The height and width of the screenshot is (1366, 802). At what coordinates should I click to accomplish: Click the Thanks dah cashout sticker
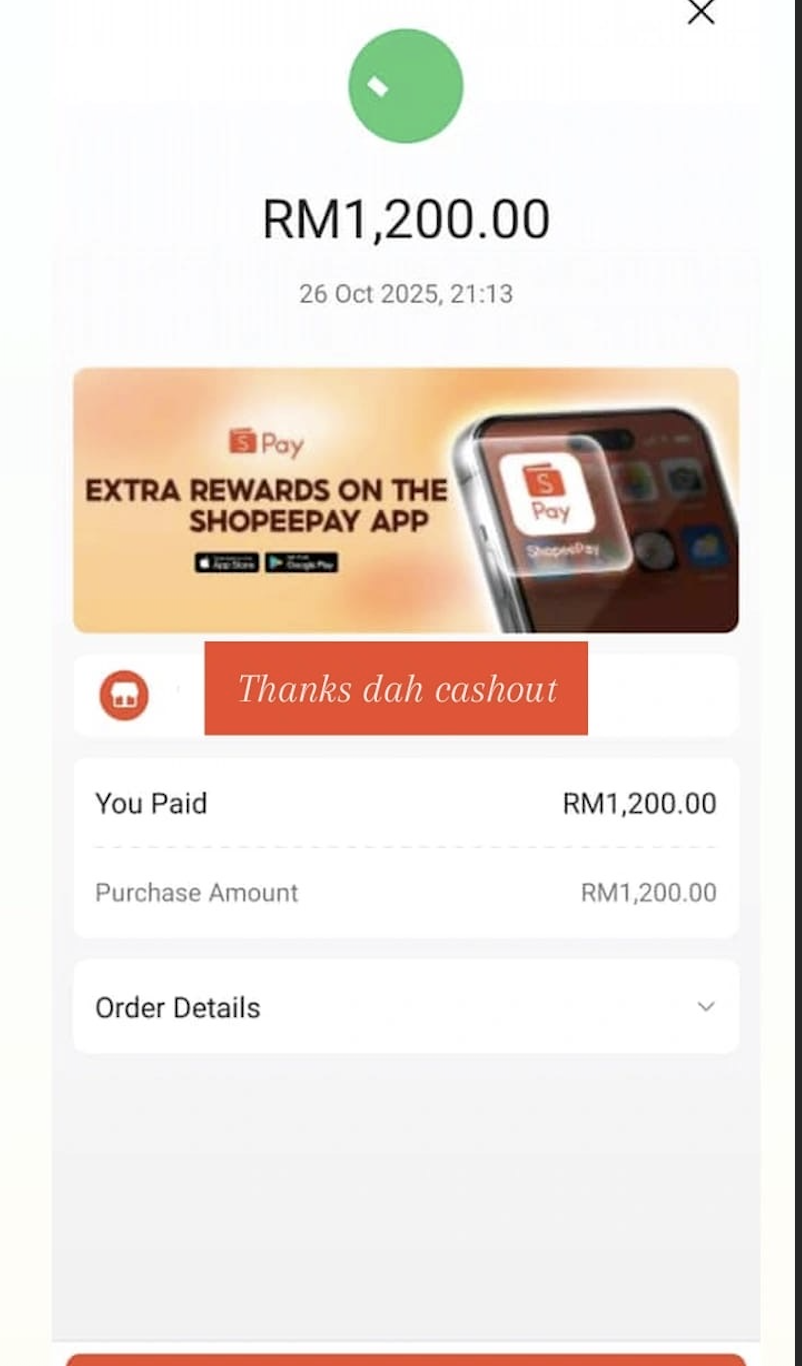click(x=396, y=689)
